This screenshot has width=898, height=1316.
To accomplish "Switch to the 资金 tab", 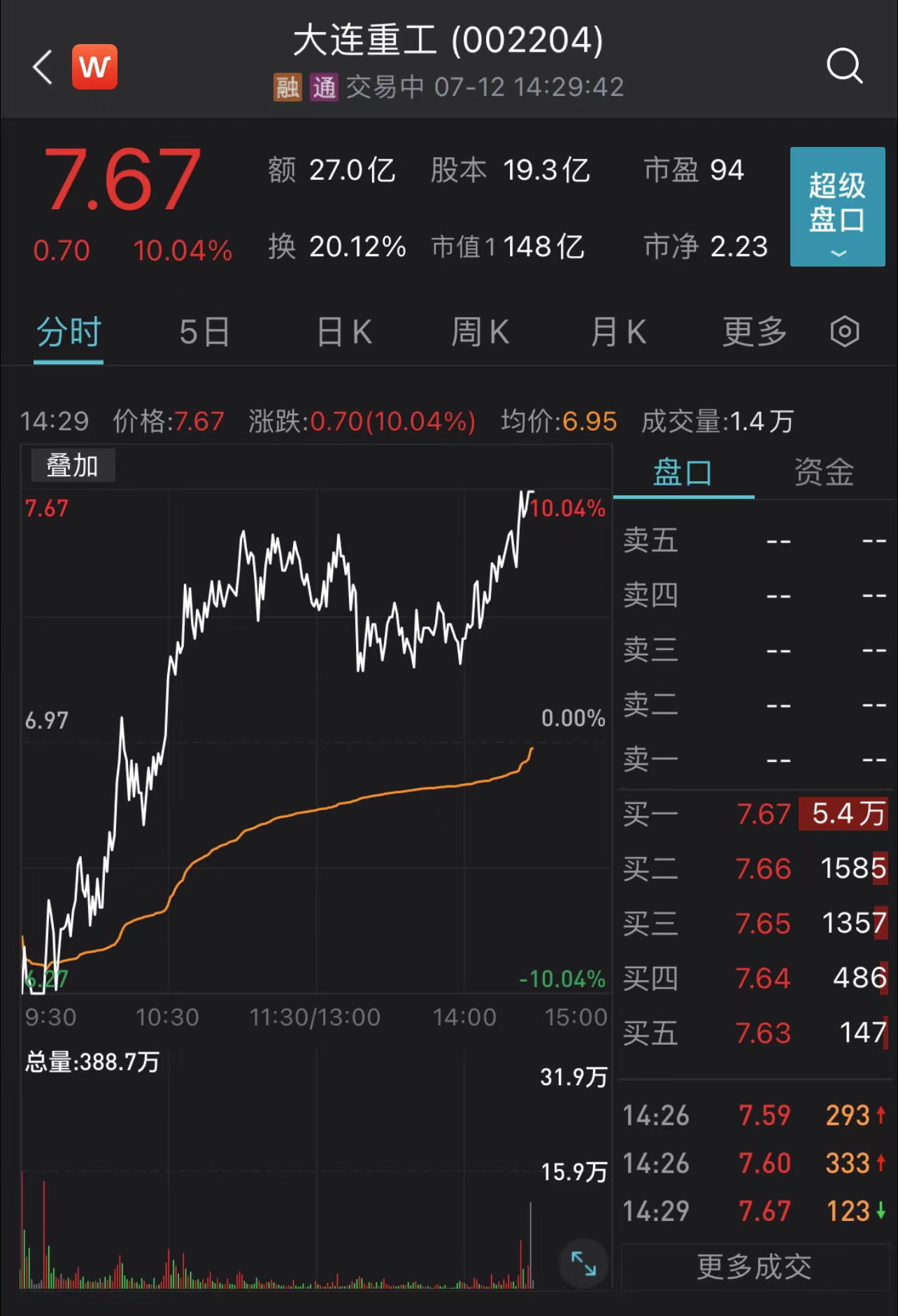I will pos(824,473).
